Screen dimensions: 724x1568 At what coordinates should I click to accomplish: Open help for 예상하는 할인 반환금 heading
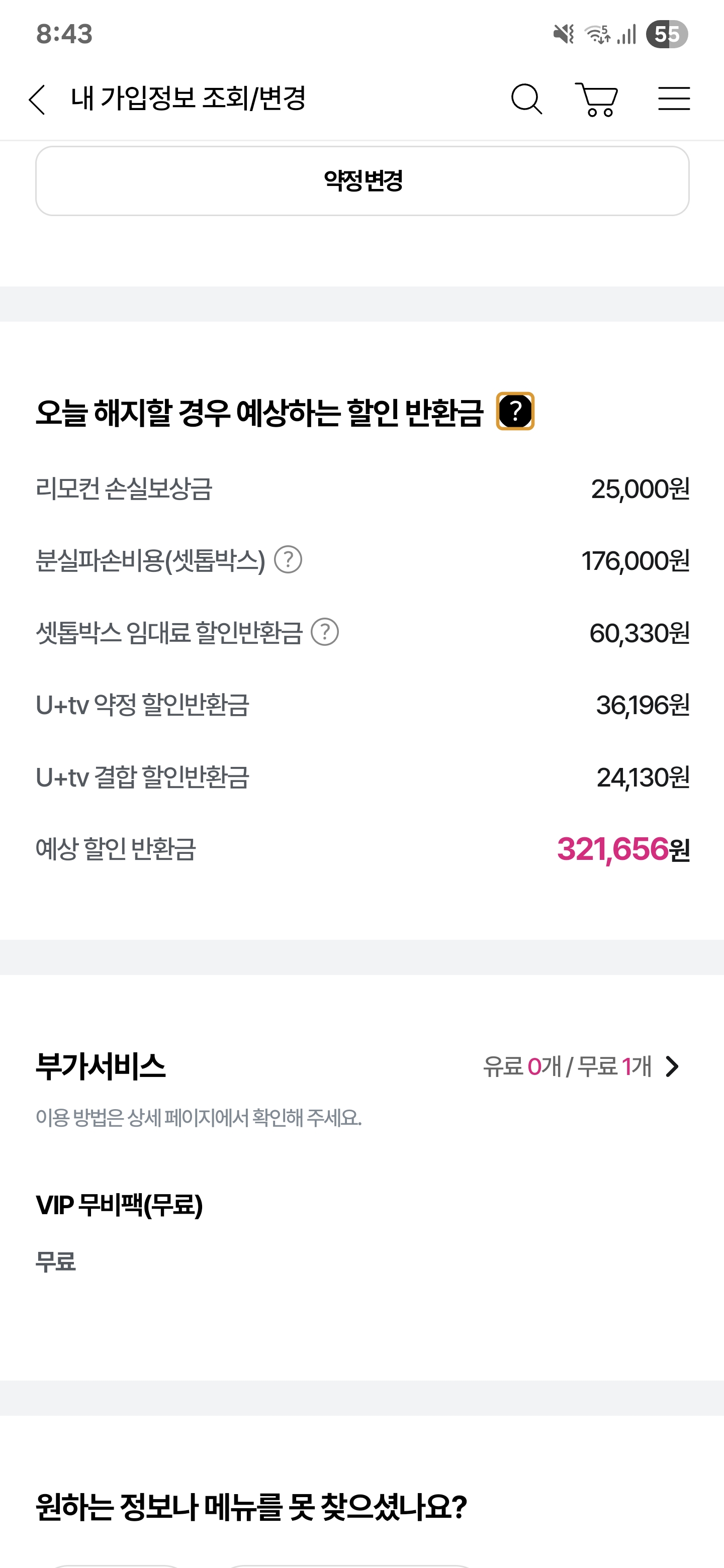(515, 412)
